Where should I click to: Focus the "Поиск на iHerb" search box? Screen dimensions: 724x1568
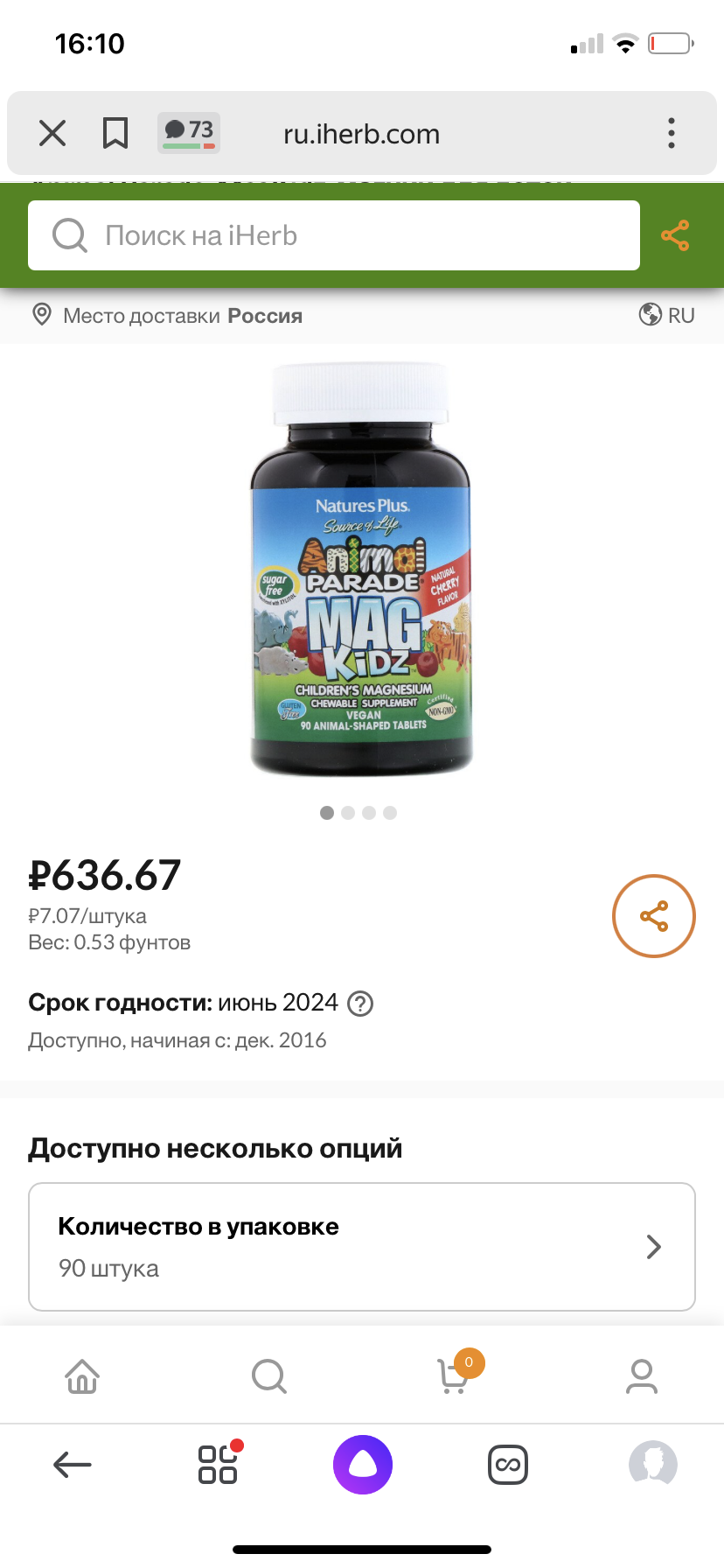tap(334, 235)
